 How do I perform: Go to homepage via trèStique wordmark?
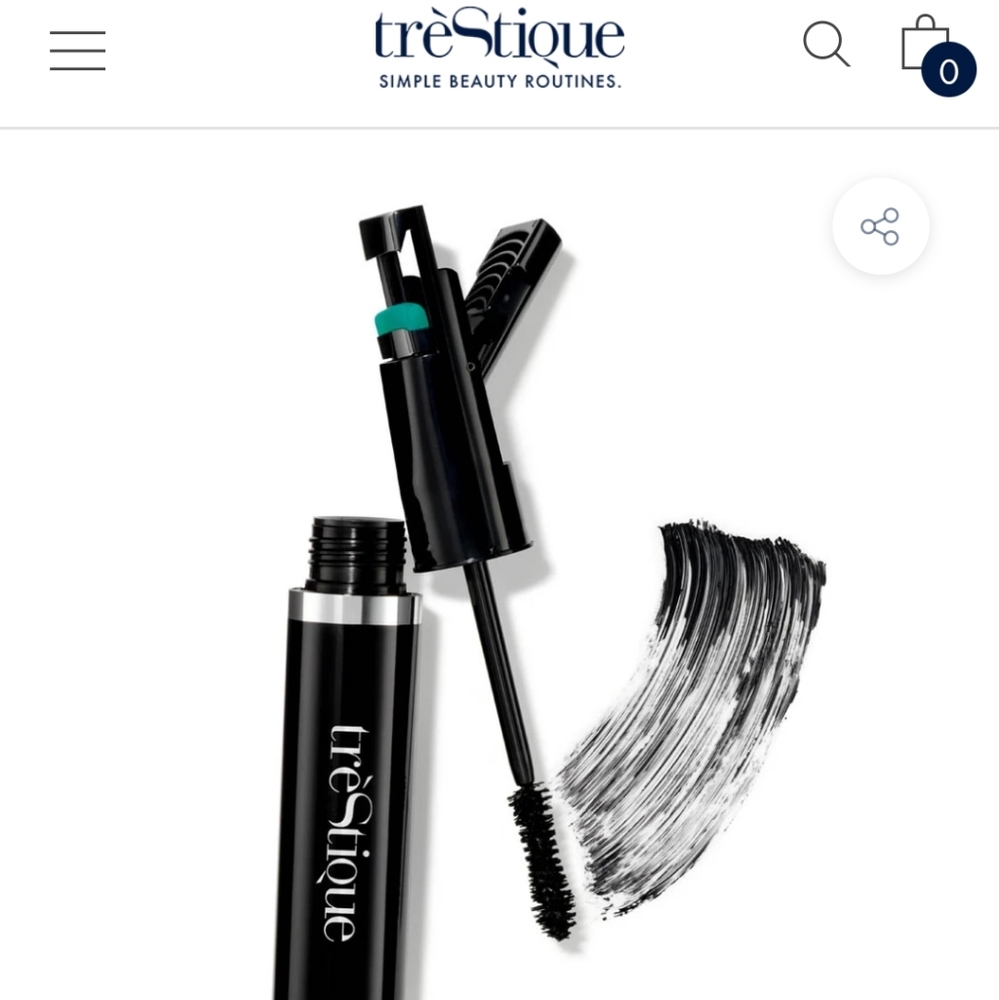(498, 37)
